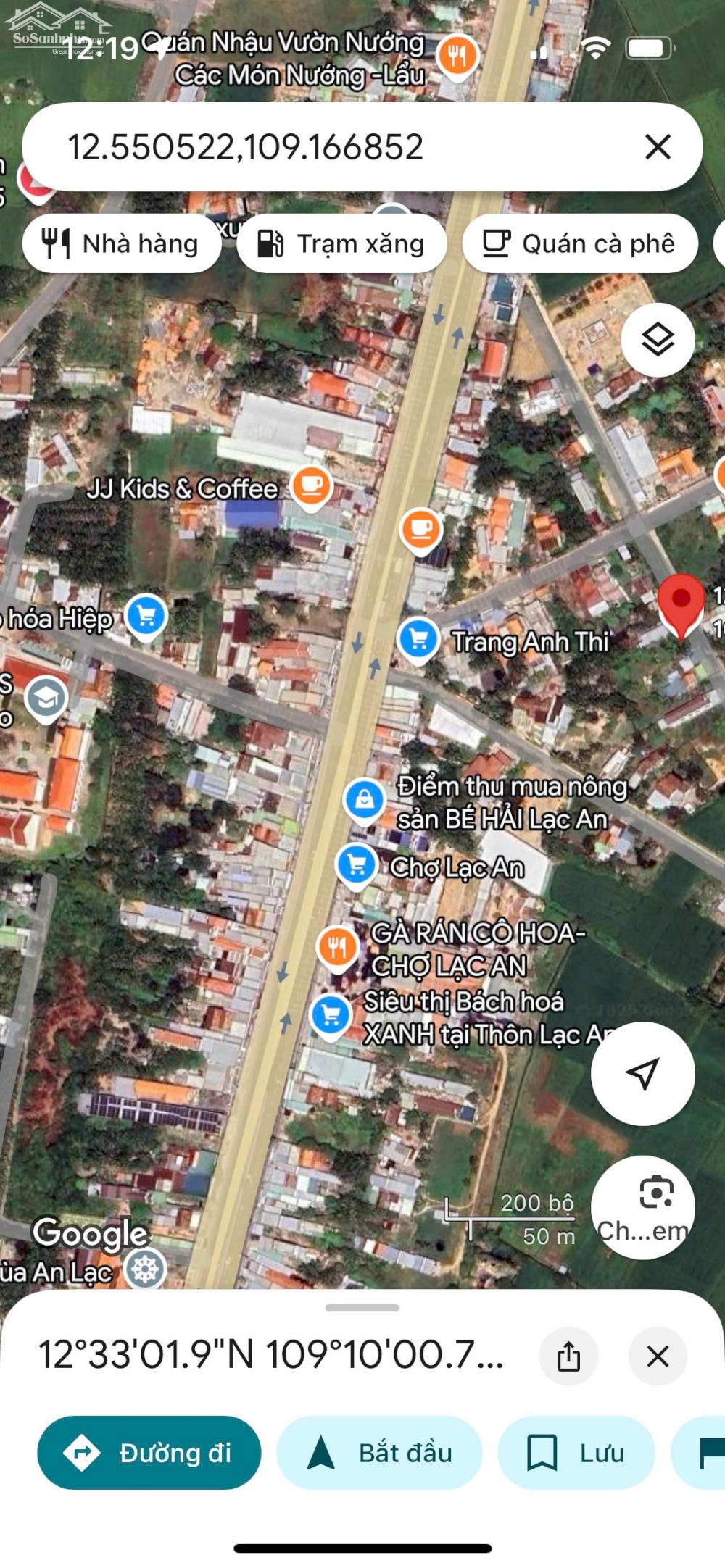This screenshot has height=1568, width=725.
Task: Choose the Quán cà phê chip
Action: pos(579,243)
